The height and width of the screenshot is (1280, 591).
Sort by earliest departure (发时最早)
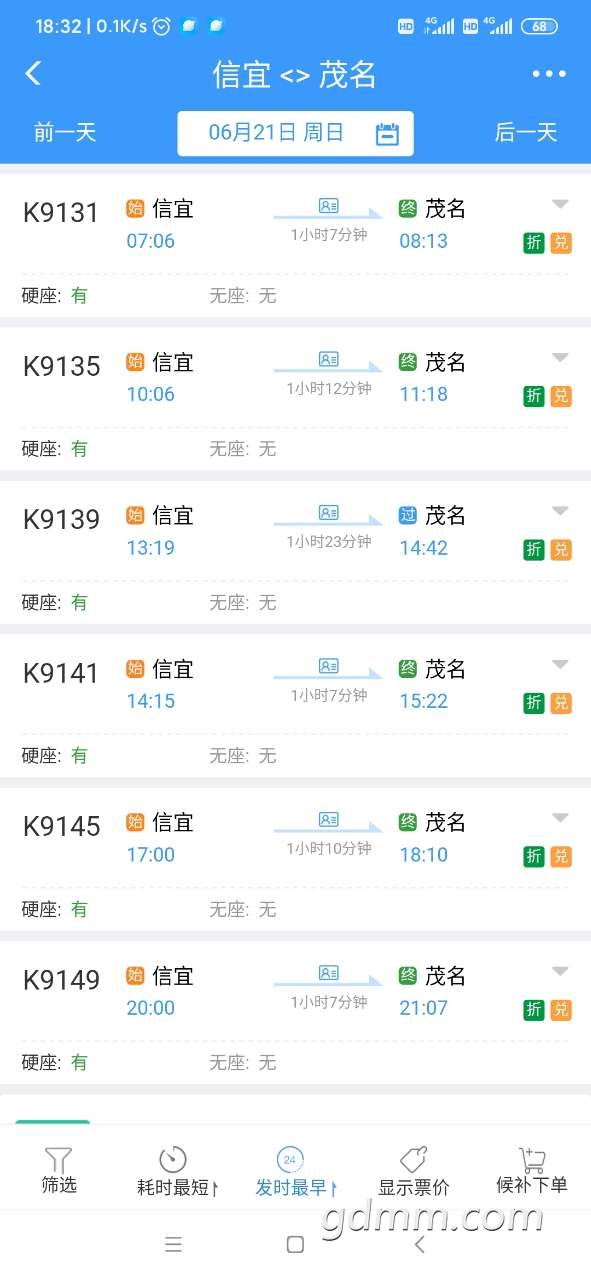point(295,1171)
